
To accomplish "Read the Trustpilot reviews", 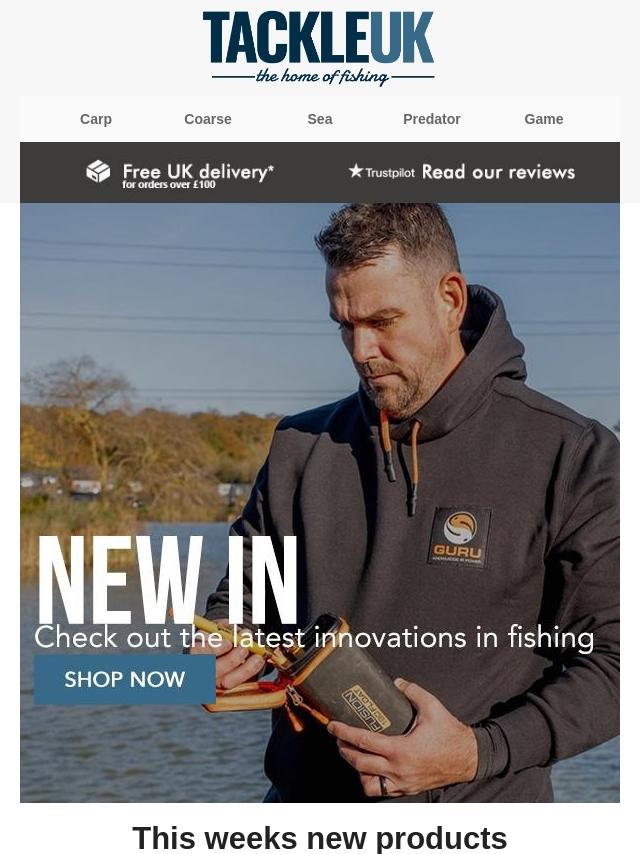I will click(x=461, y=172).
